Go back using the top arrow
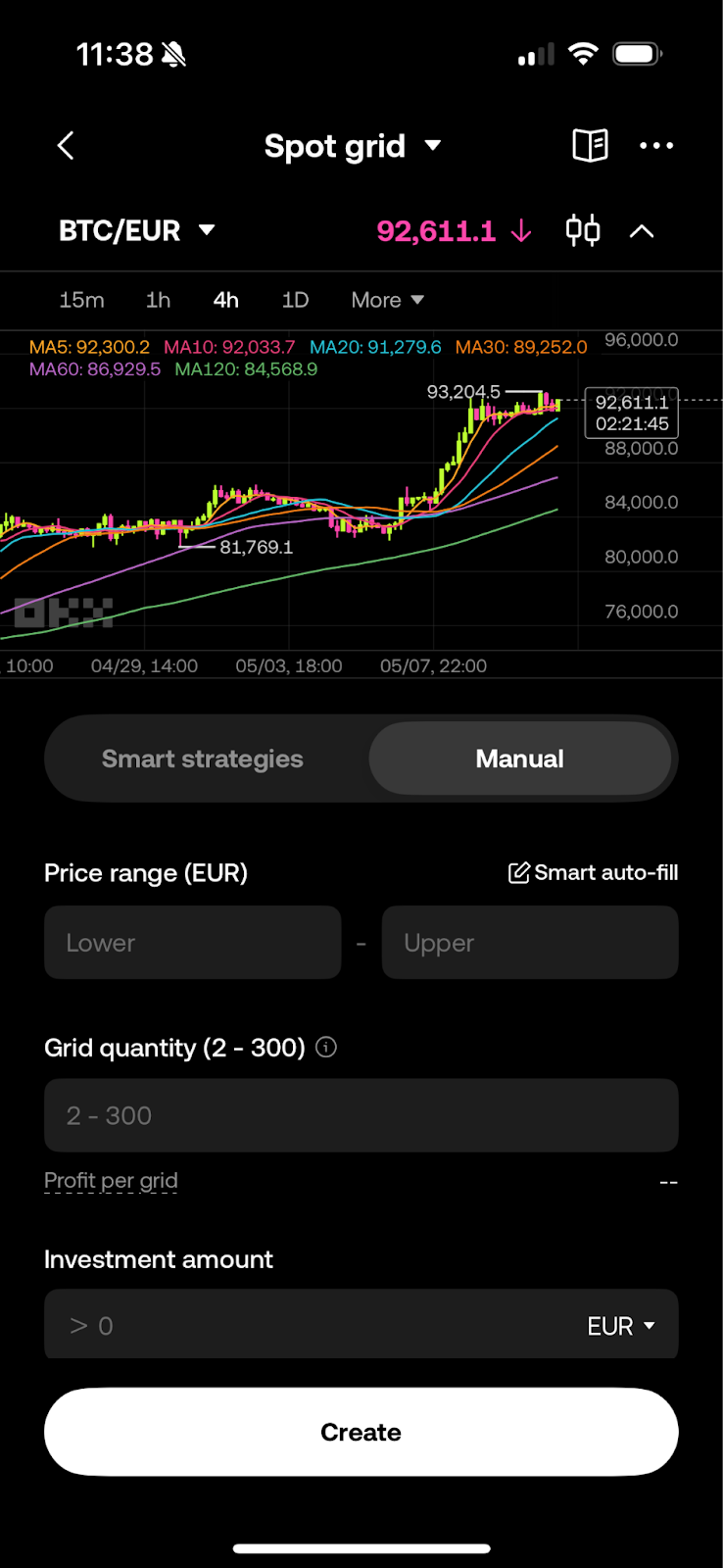 coord(66,146)
